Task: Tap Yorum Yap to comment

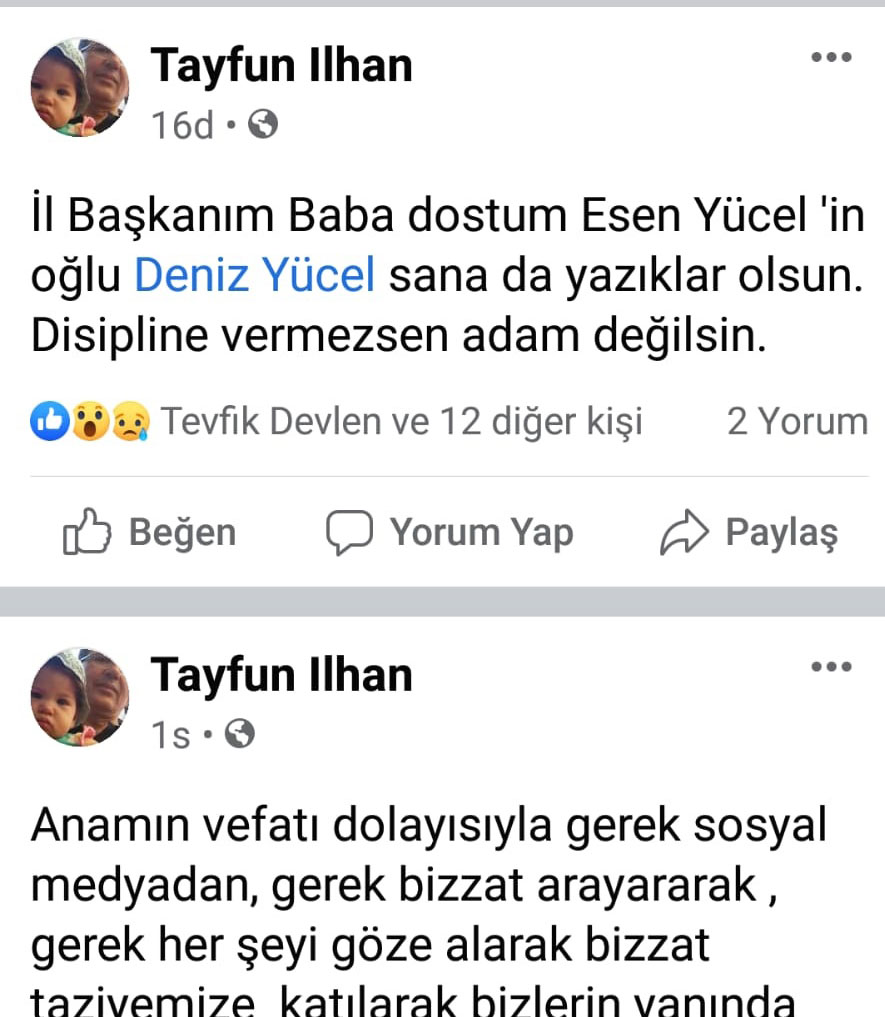Action: point(450,532)
